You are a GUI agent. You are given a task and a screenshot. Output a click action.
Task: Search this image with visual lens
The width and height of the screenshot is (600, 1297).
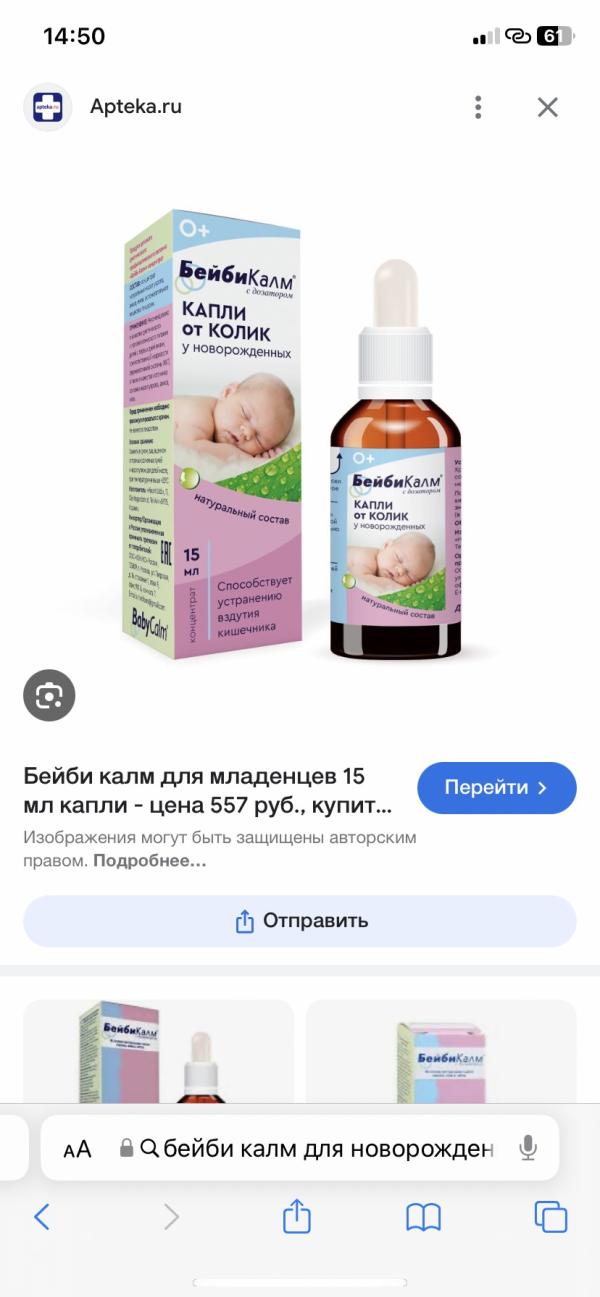click(49, 696)
